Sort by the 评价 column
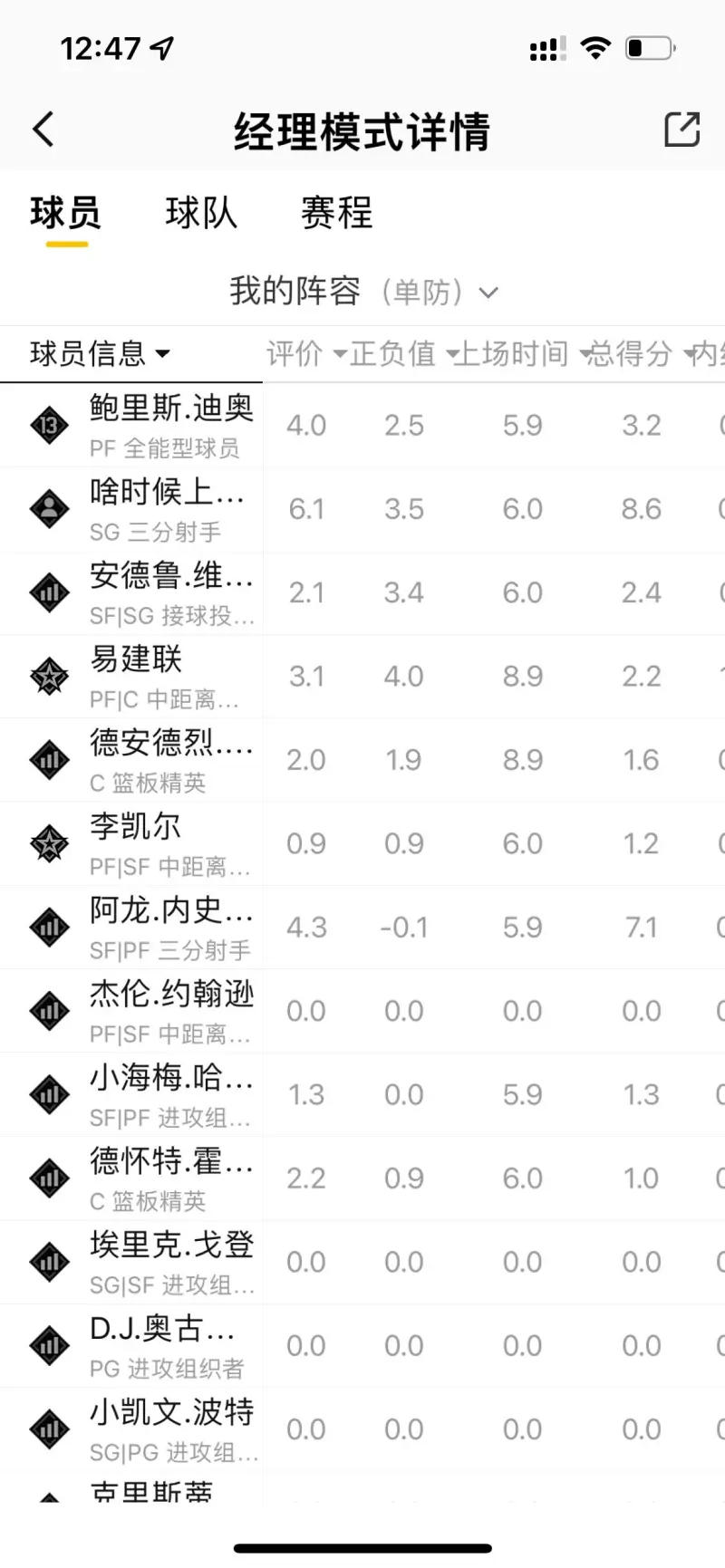The height and width of the screenshot is (1568, 725). [x=305, y=353]
